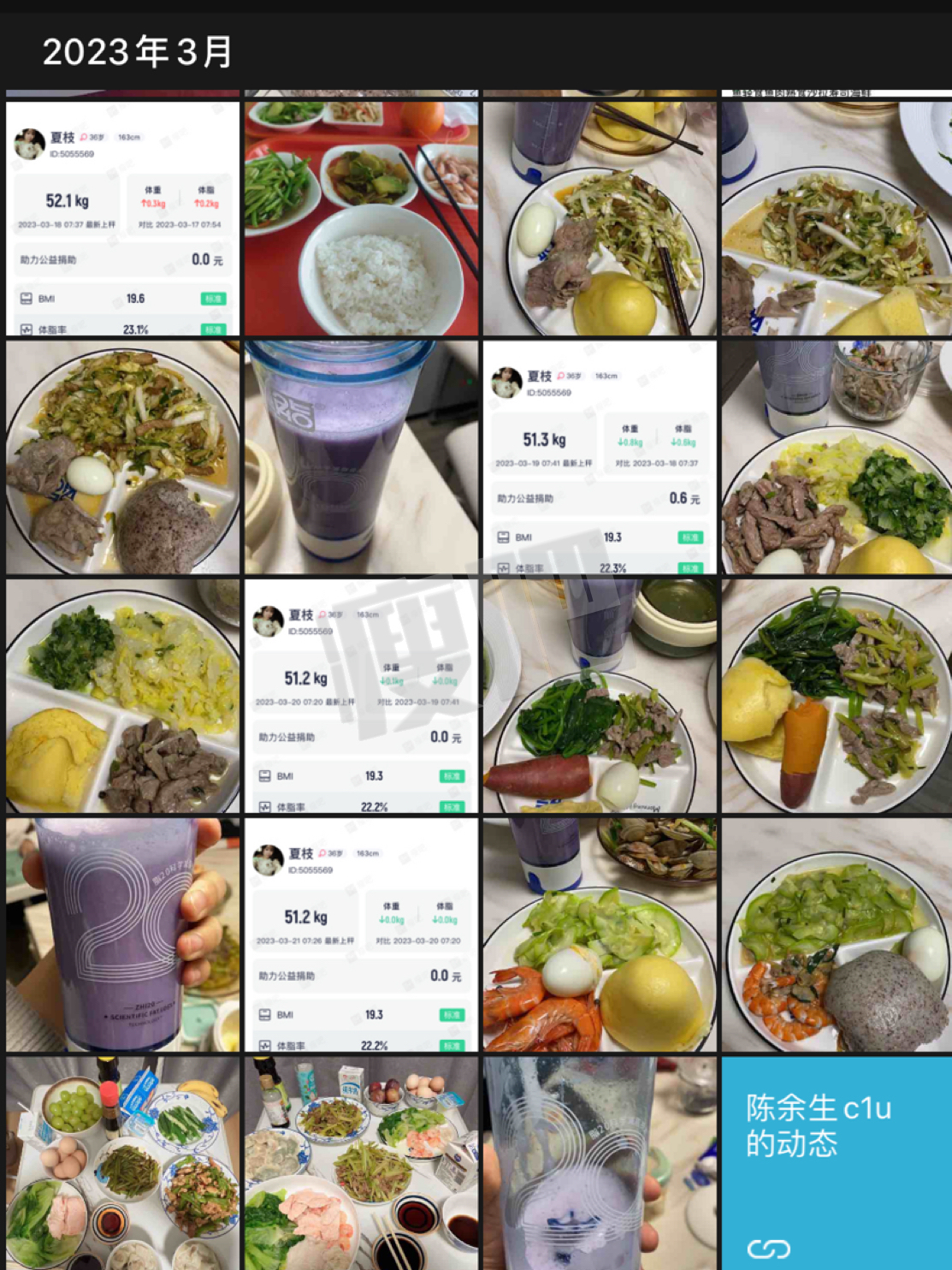
Task: Open the 51.3 kg weight record screenshot
Action: tap(599, 457)
